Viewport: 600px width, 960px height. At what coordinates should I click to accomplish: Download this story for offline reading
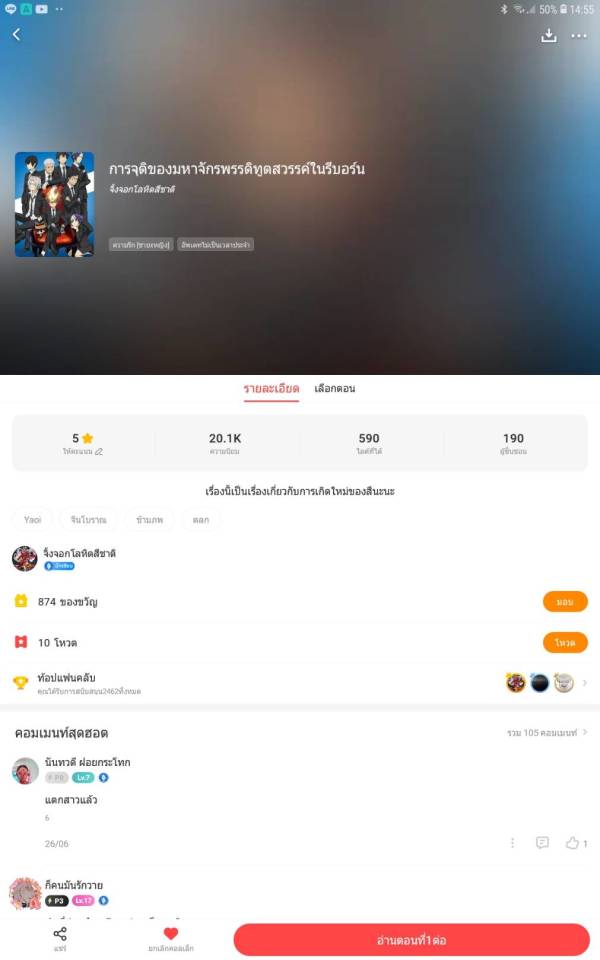[548, 35]
